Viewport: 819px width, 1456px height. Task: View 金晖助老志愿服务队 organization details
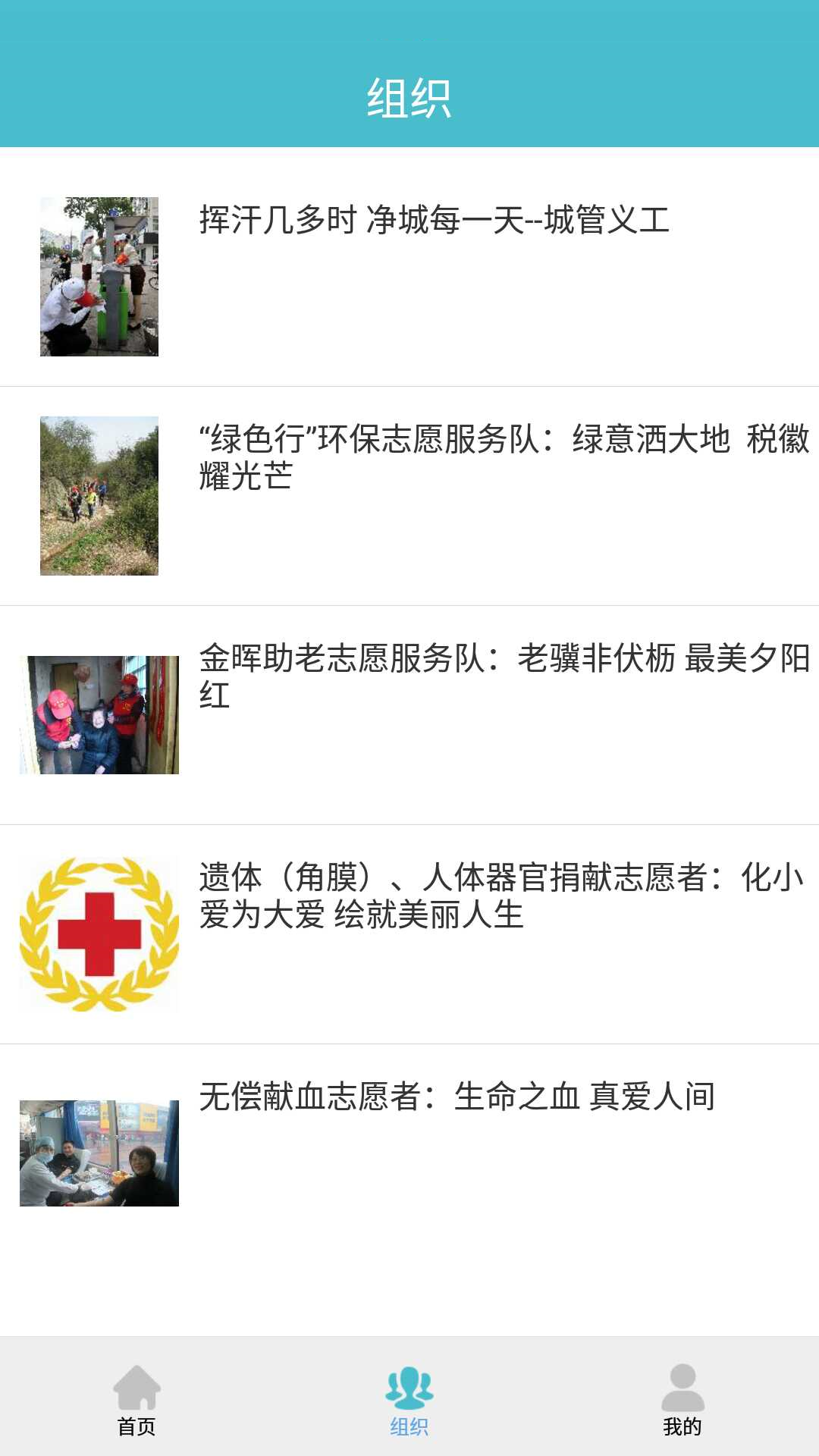coord(504,676)
